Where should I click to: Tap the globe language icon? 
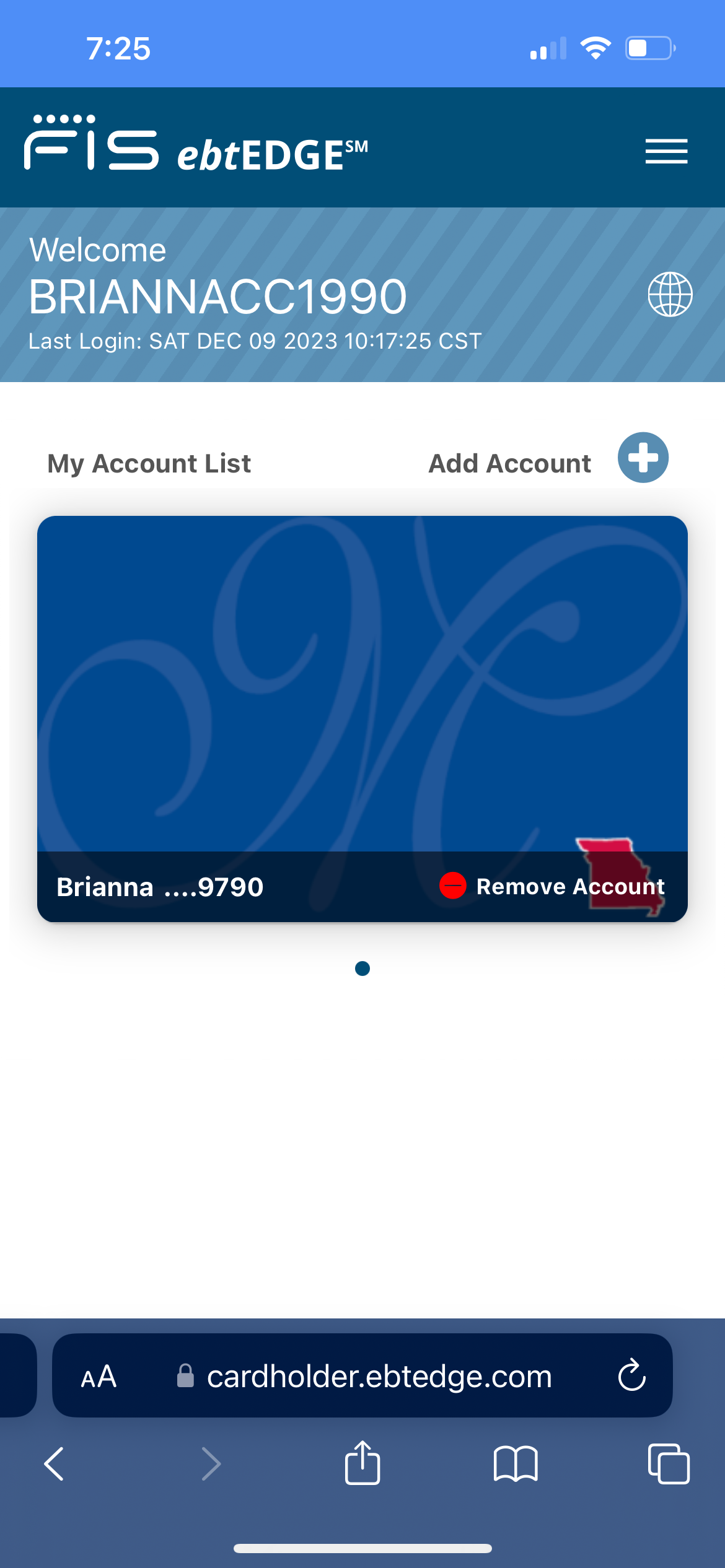[x=670, y=294]
